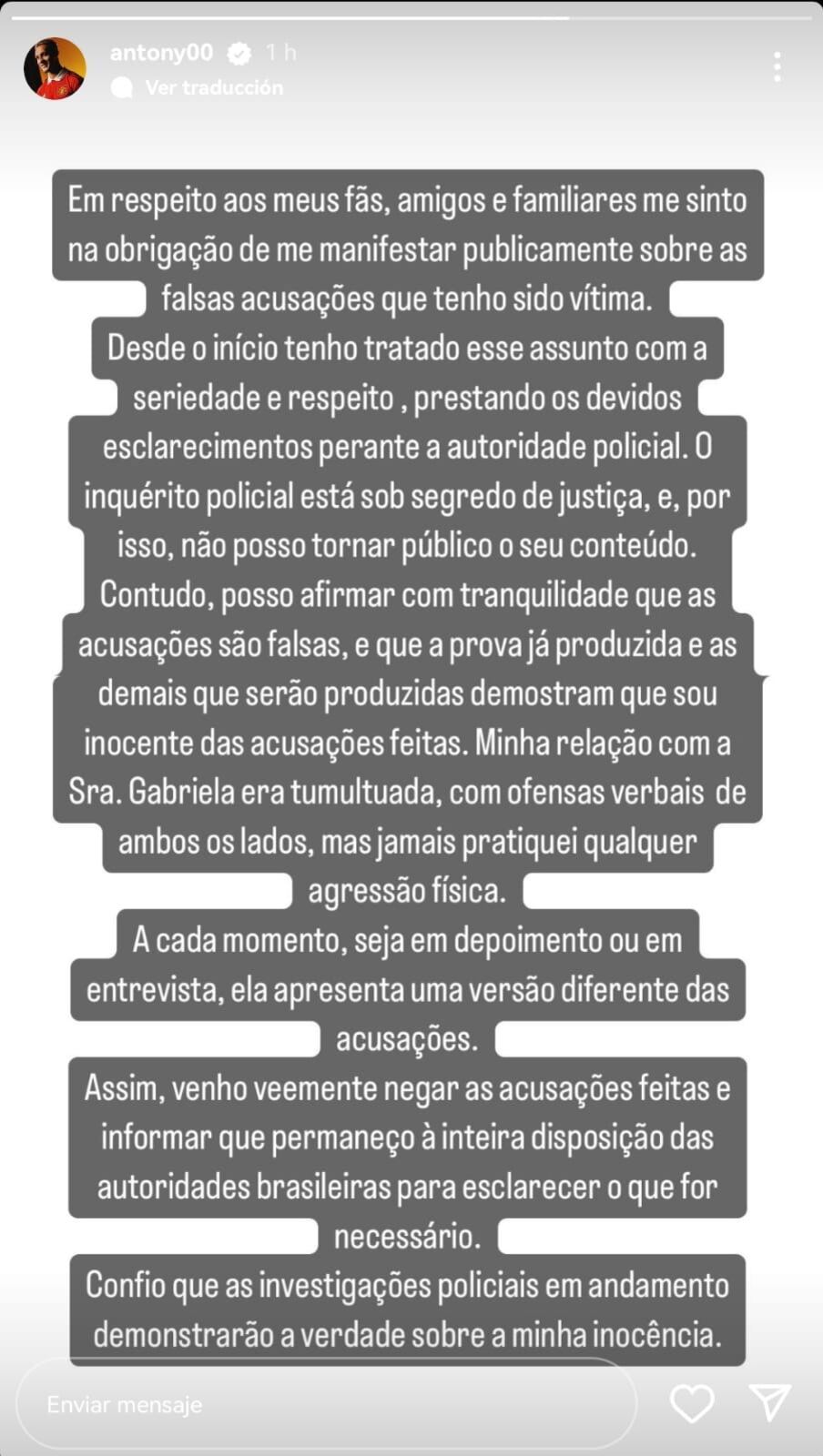Focus the Enviar mensaje field
The width and height of the screenshot is (823, 1456).
(326, 1404)
